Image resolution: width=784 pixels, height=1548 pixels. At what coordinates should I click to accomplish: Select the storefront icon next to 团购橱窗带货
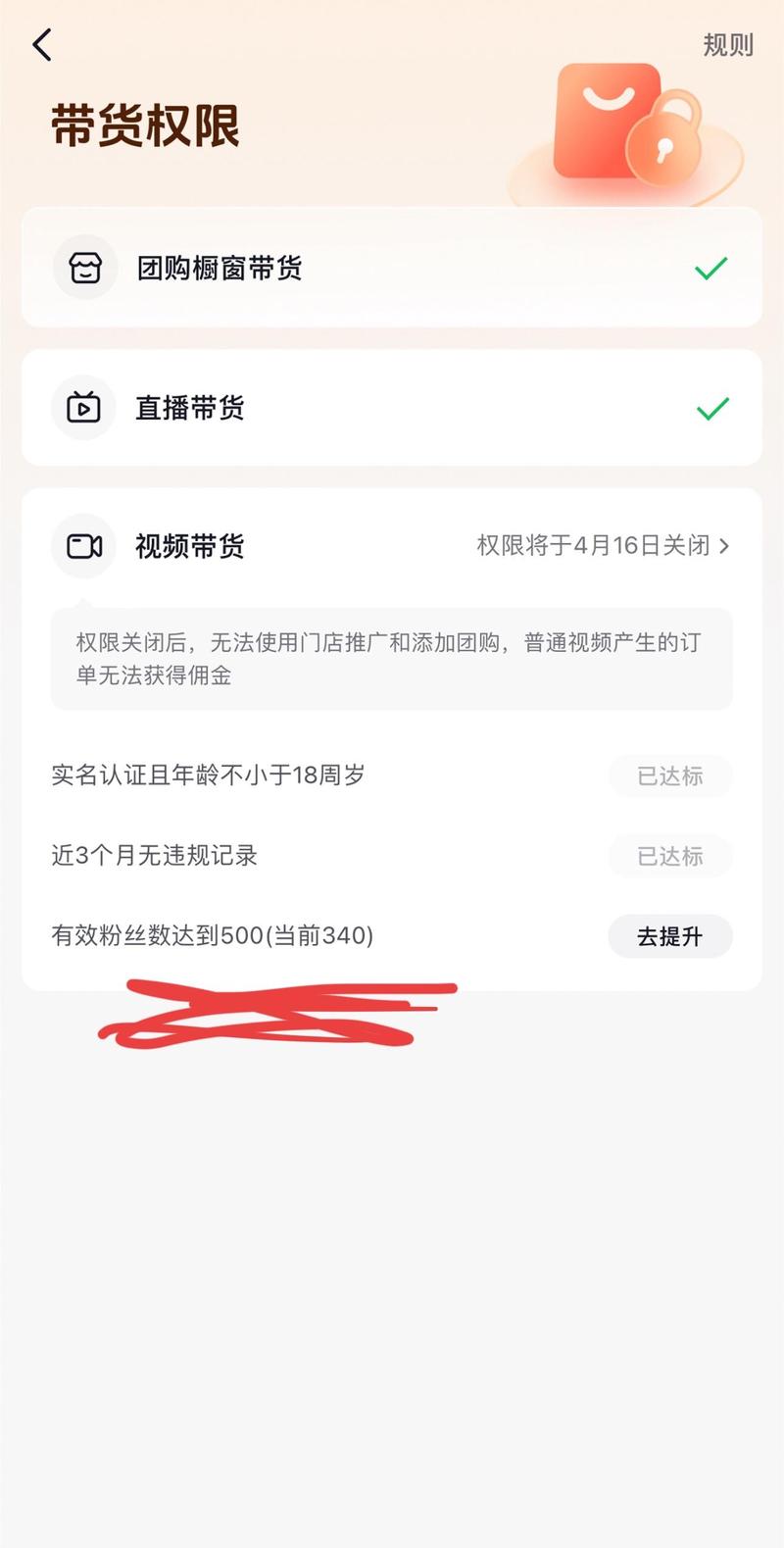[84, 267]
